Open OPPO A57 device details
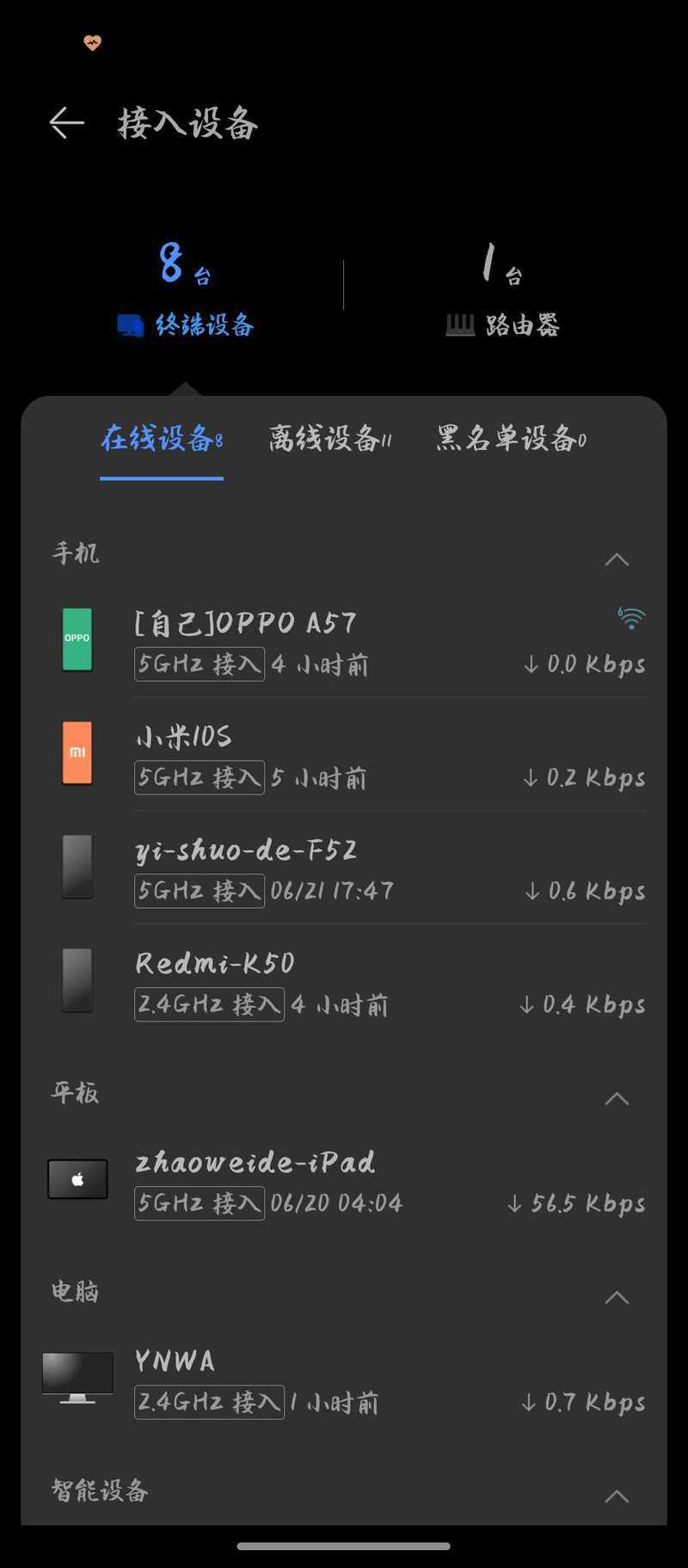Viewport: 688px width, 1568px height. (x=344, y=641)
